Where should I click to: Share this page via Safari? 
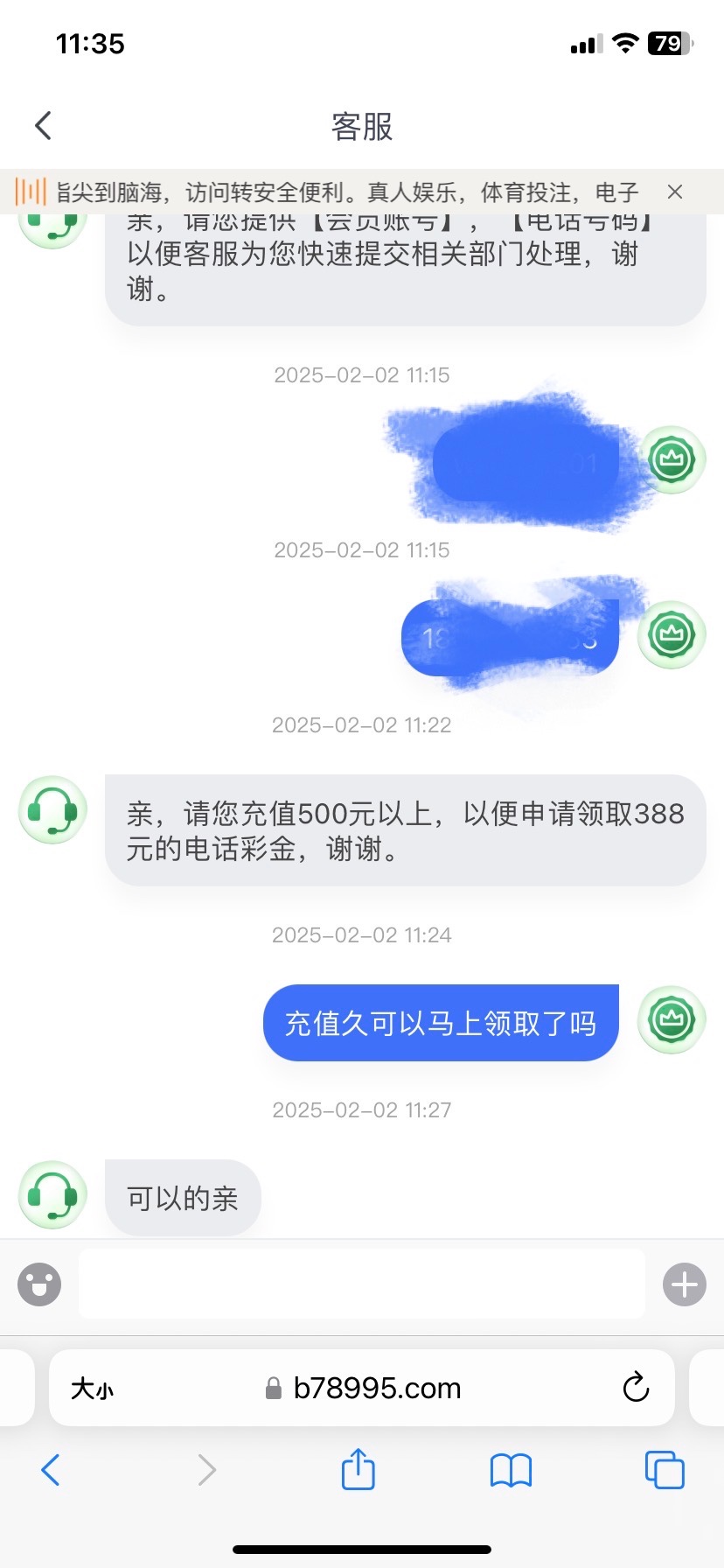358,1469
